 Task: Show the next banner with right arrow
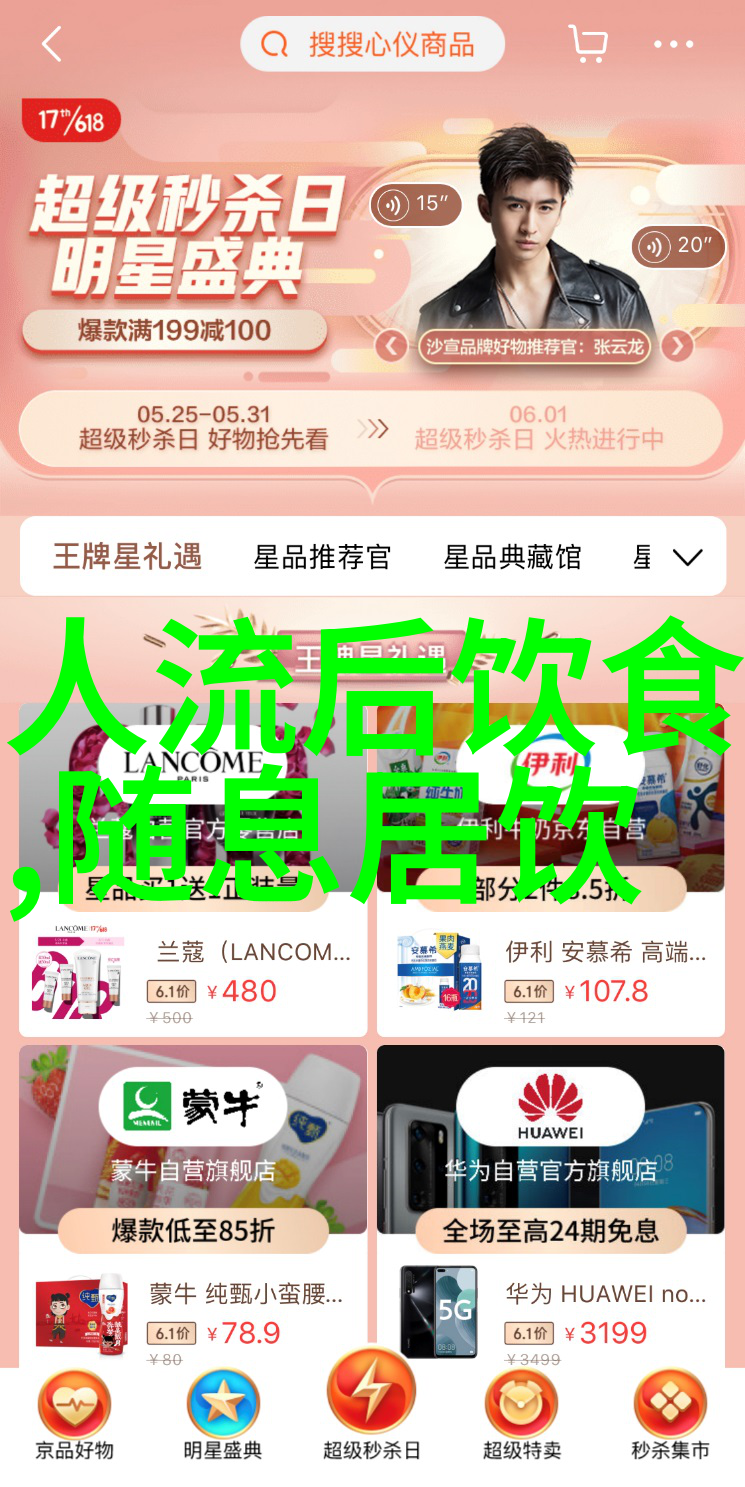coord(677,347)
